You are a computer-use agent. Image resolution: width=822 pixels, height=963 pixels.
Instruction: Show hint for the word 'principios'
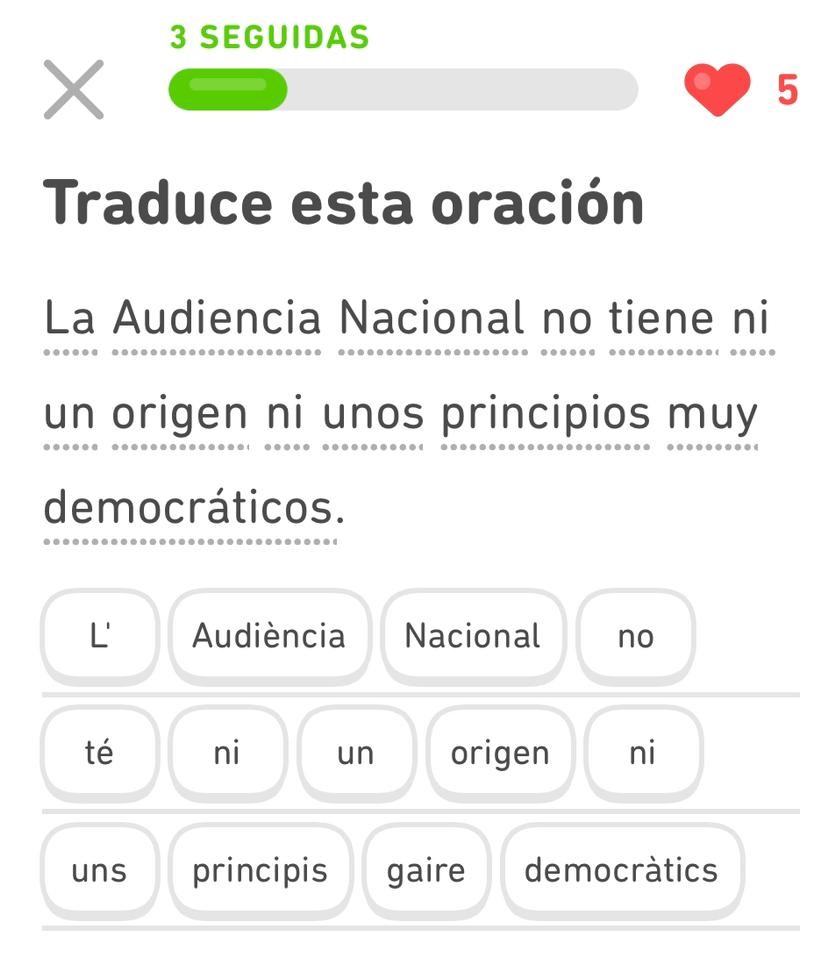click(x=546, y=414)
